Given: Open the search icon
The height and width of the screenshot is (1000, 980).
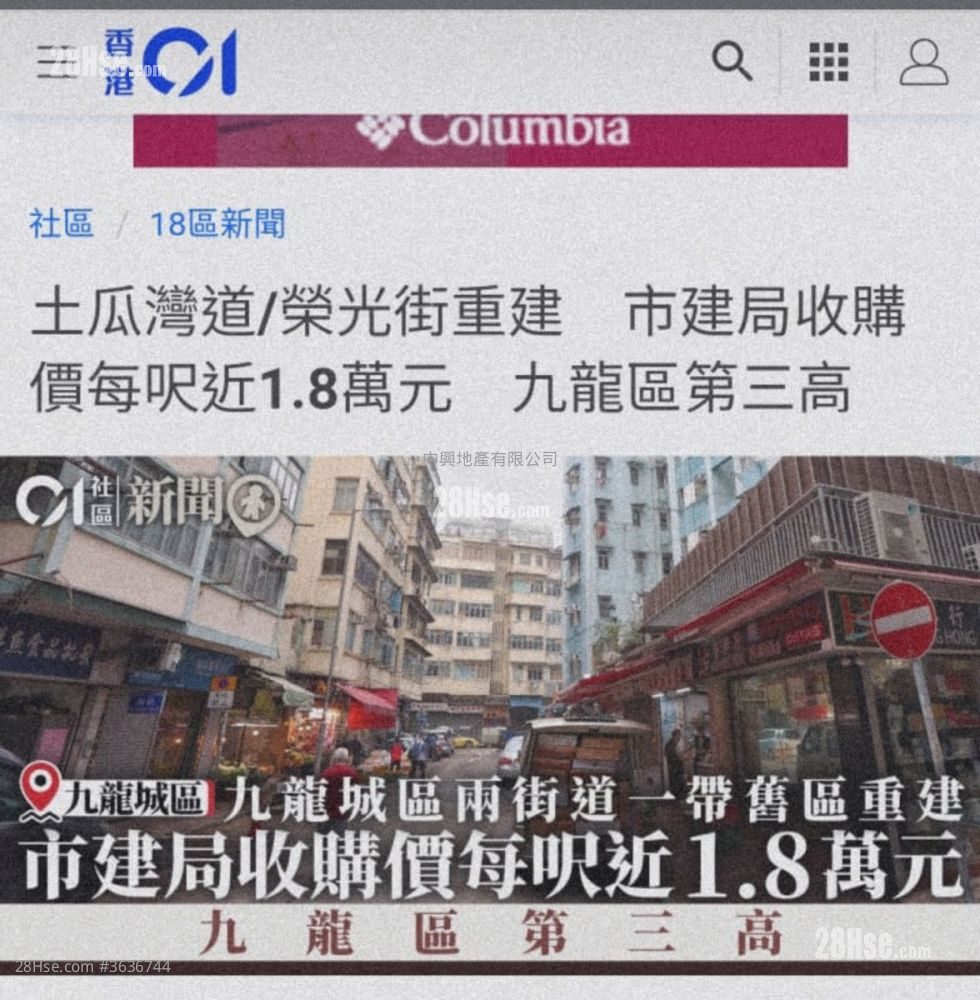Looking at the screenshot, I should (x=731, y=62).
